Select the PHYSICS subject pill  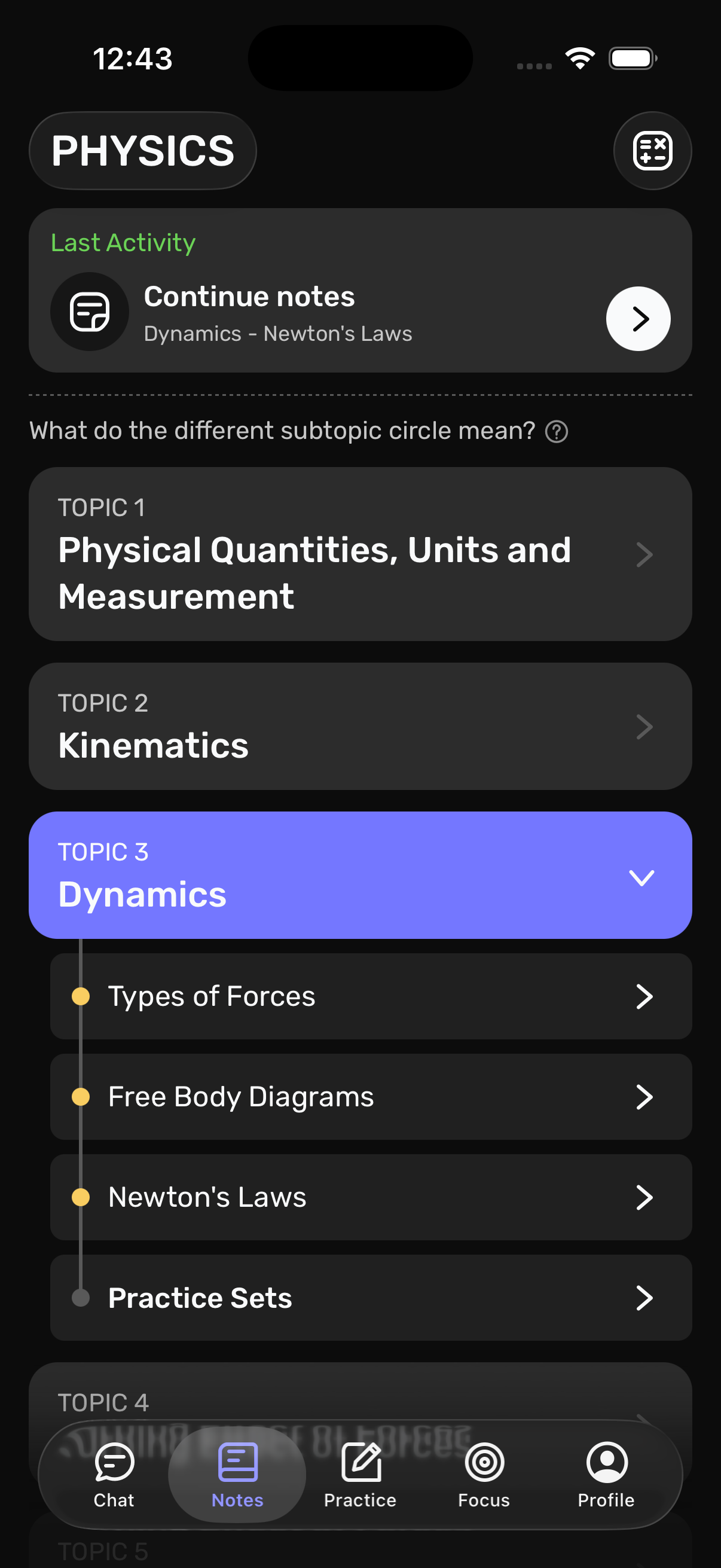click(143, 151)
